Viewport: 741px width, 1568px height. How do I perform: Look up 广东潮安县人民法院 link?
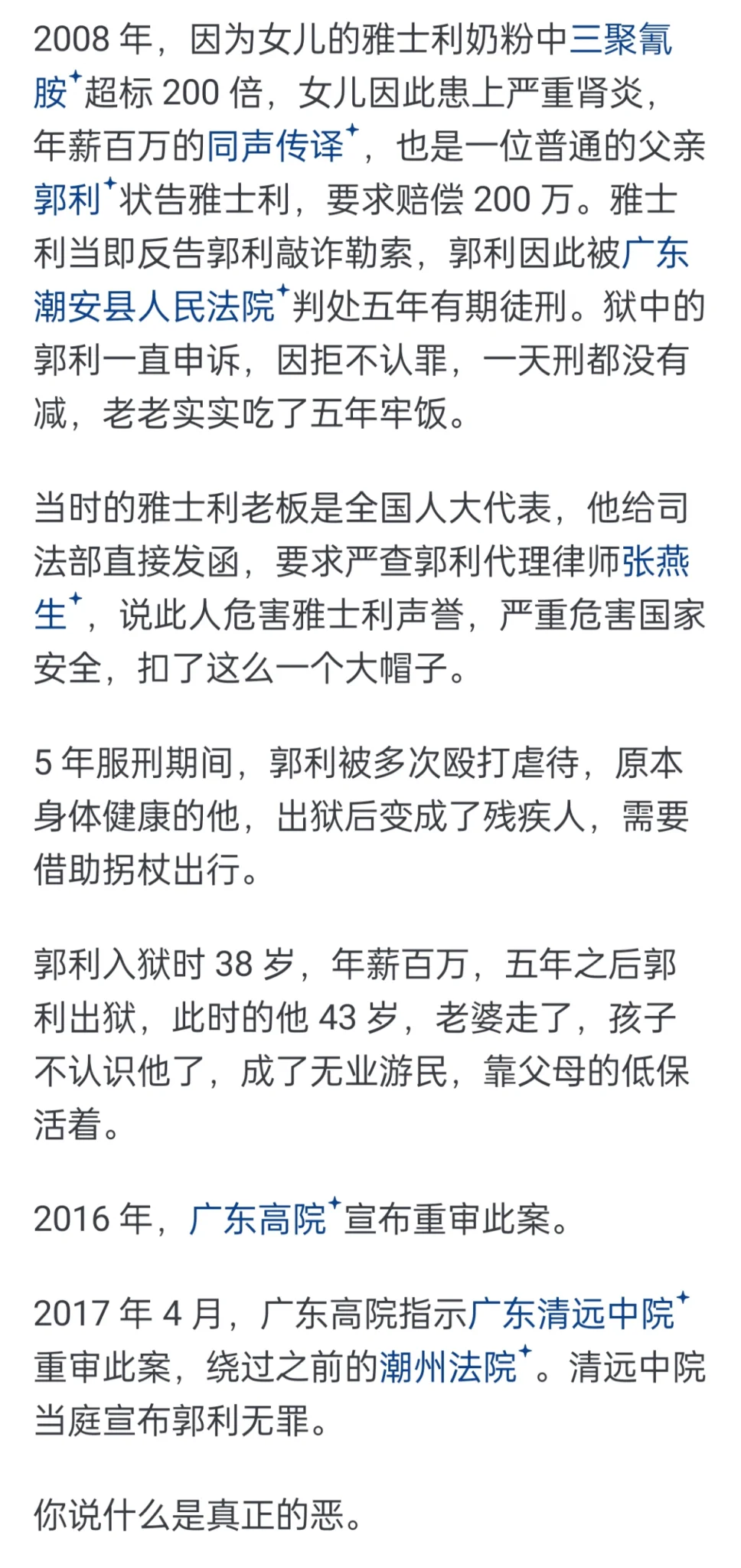pyautogui.click(x=153, y=307)
